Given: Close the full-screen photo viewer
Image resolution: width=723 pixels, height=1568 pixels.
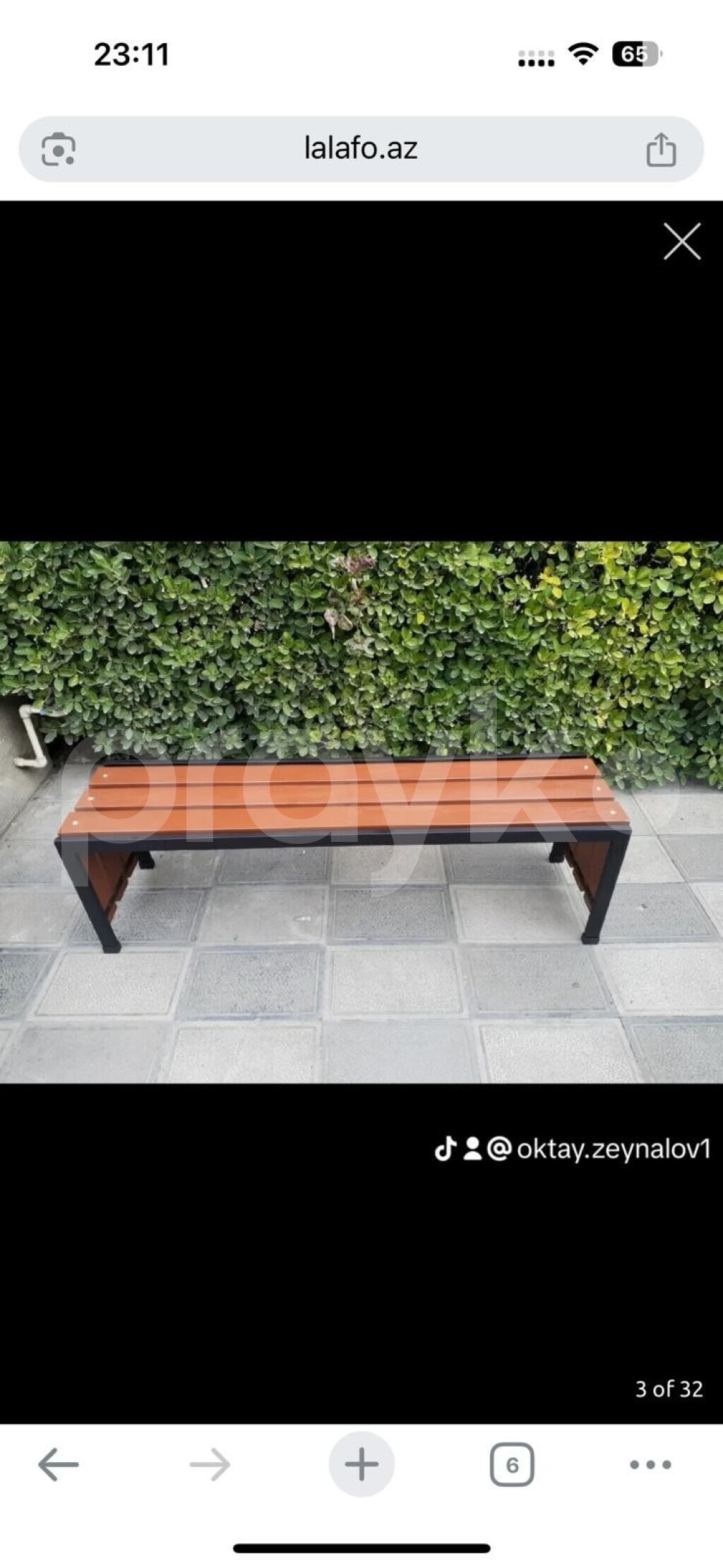Looking at the screenshot, I should [x=681, y=242].
